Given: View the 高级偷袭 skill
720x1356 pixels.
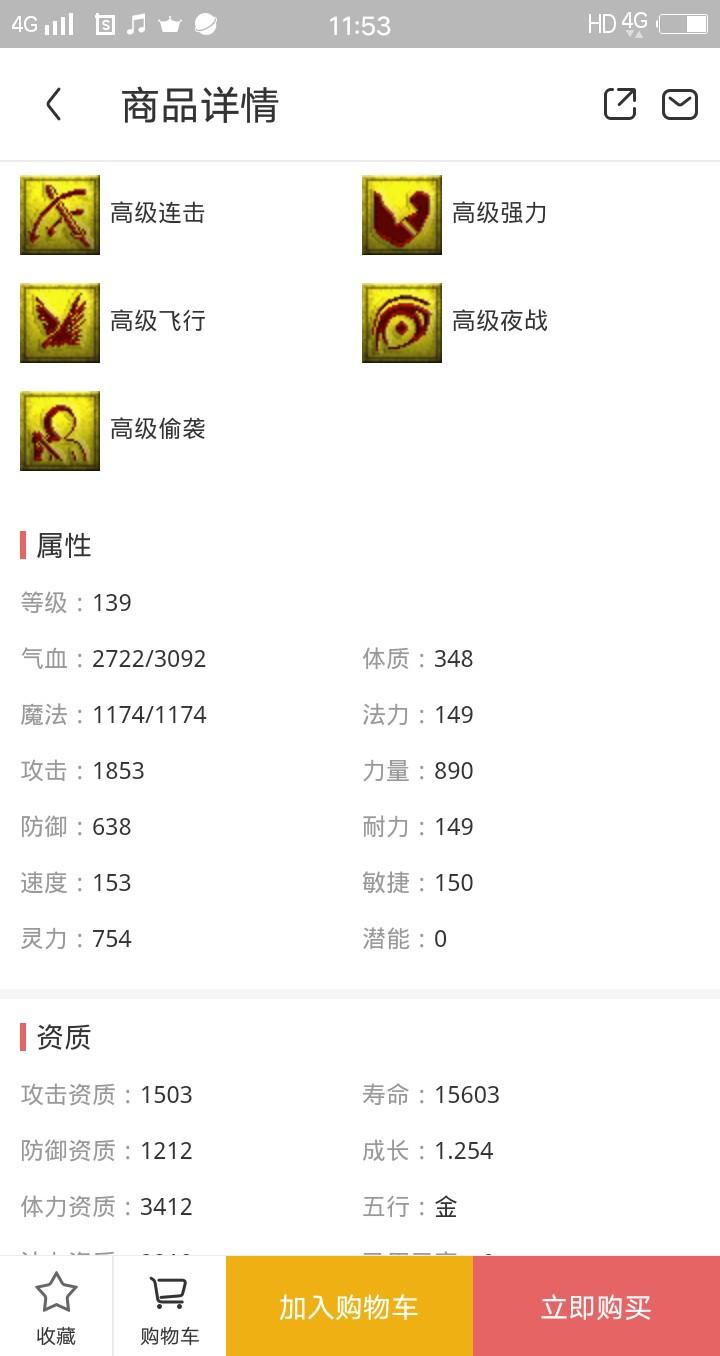Looking at the screenshot, I should point(60,430).
